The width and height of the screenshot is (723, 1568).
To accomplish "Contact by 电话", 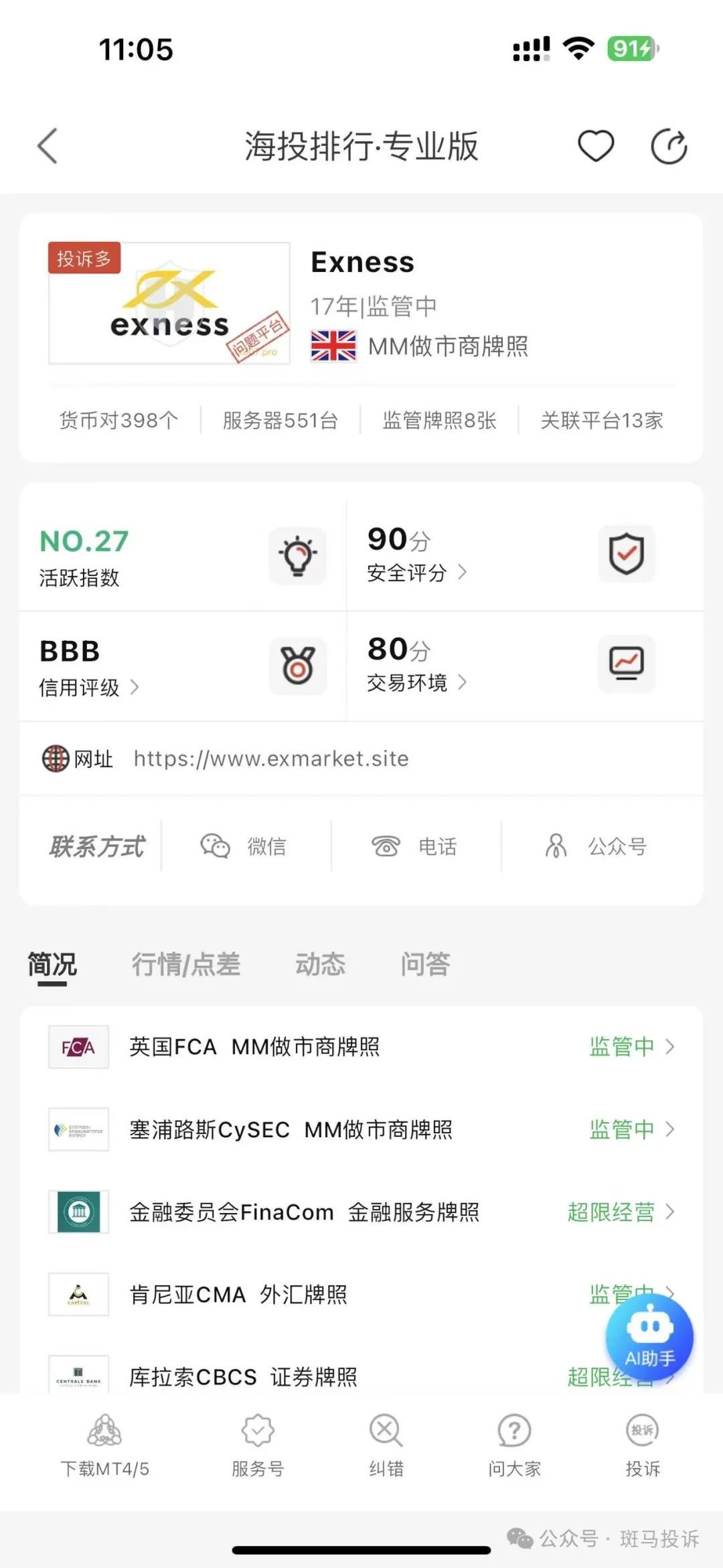I will tap(414, 847).
